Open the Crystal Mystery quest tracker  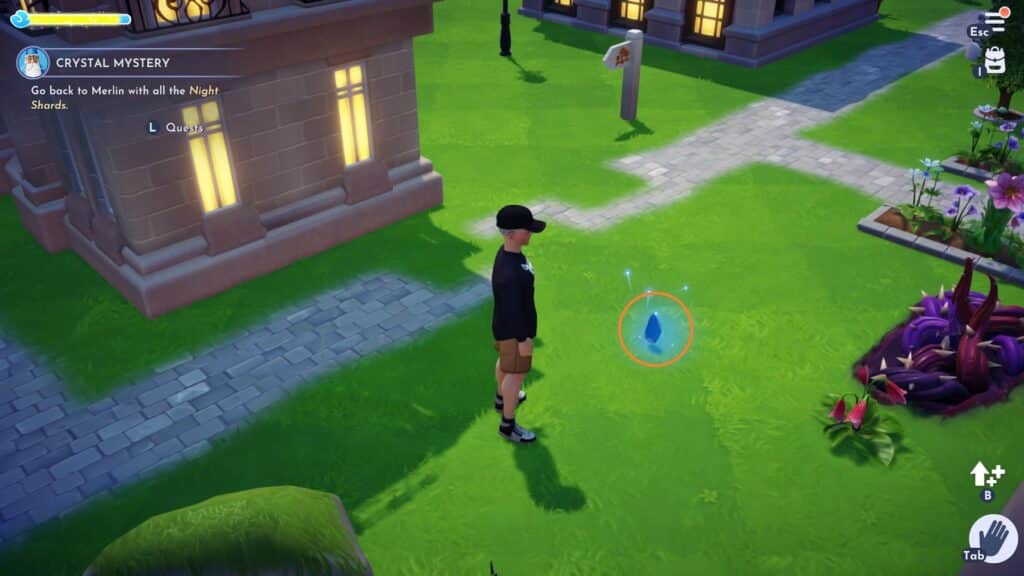[x=112, y=63]
